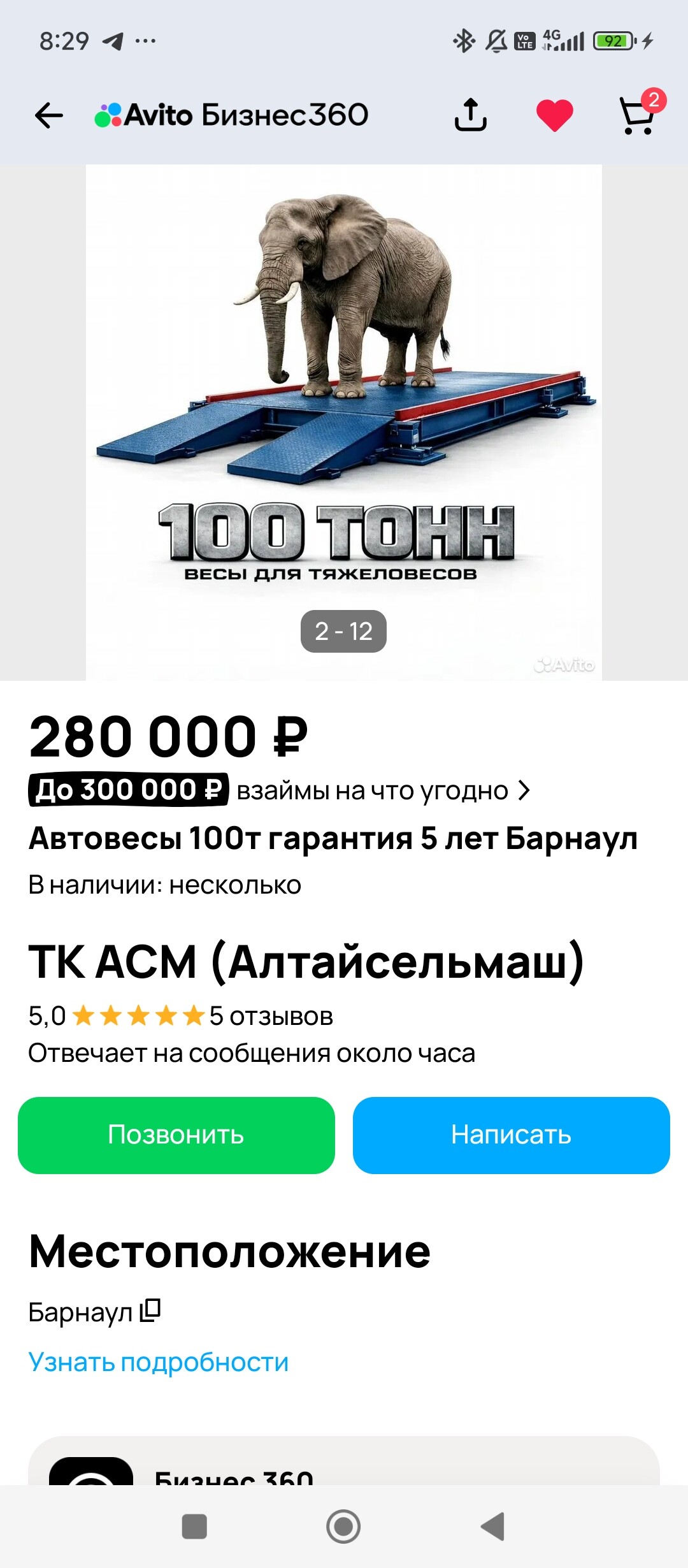View the seller's 5 отзывов
The width and height of the screenshot is (688, 1568).
271,1016
